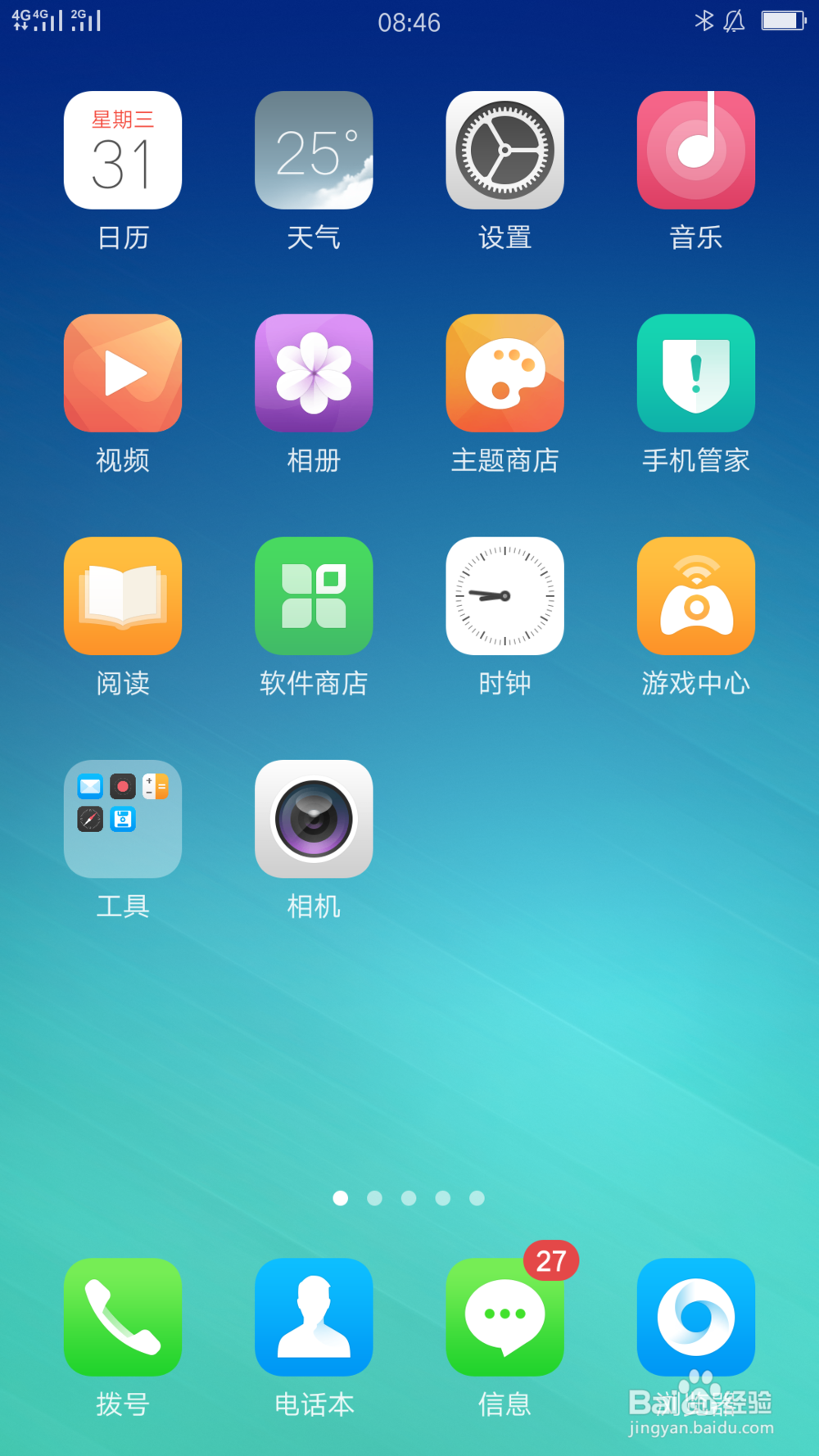This screenshot has width=819, height=1456.
Task: Launch the Phone Manager (手机管家)
Action: pyautogui.click(x=695, y=373)
